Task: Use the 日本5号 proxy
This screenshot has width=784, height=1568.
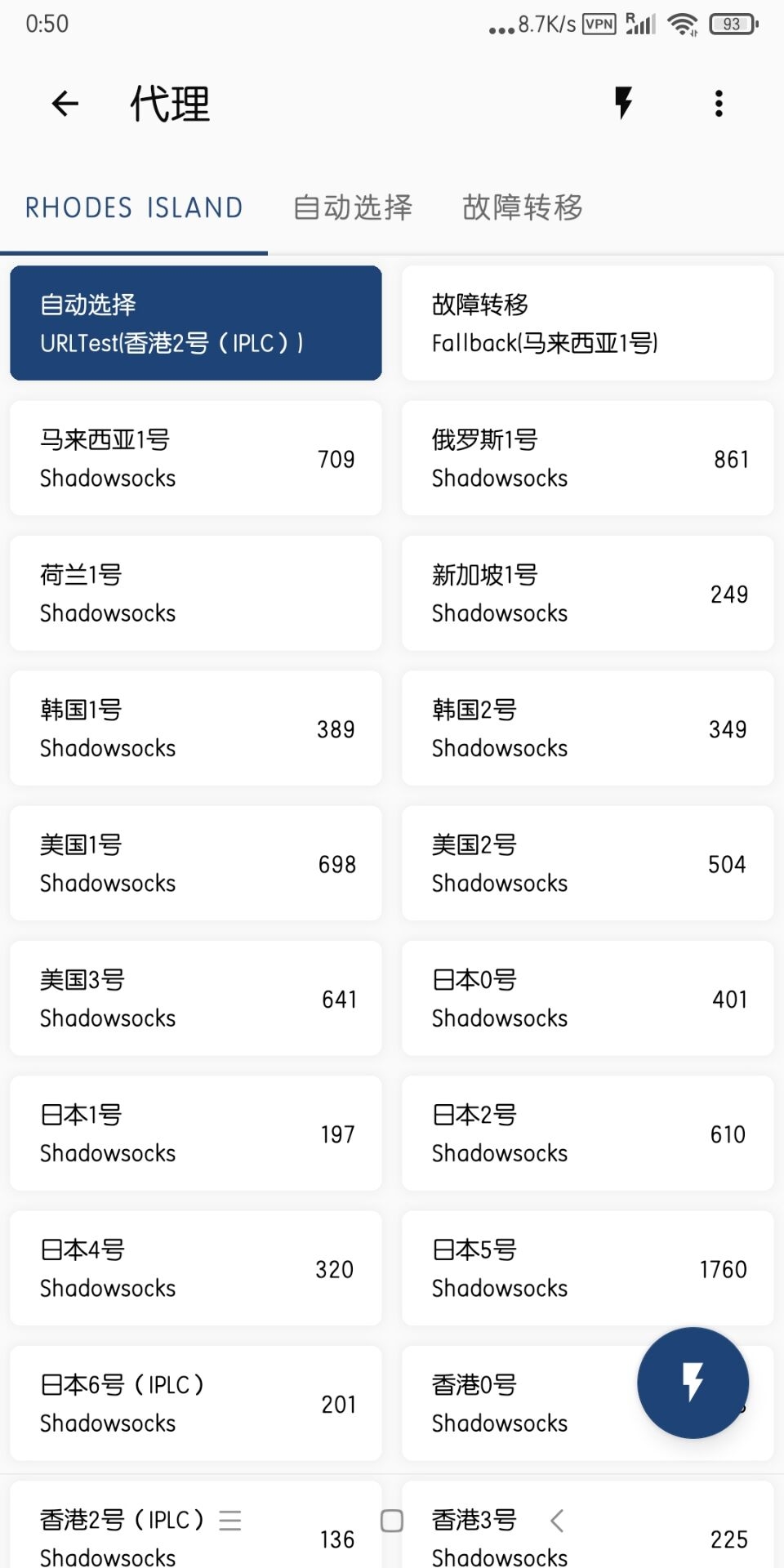Action: (587, 1268)
